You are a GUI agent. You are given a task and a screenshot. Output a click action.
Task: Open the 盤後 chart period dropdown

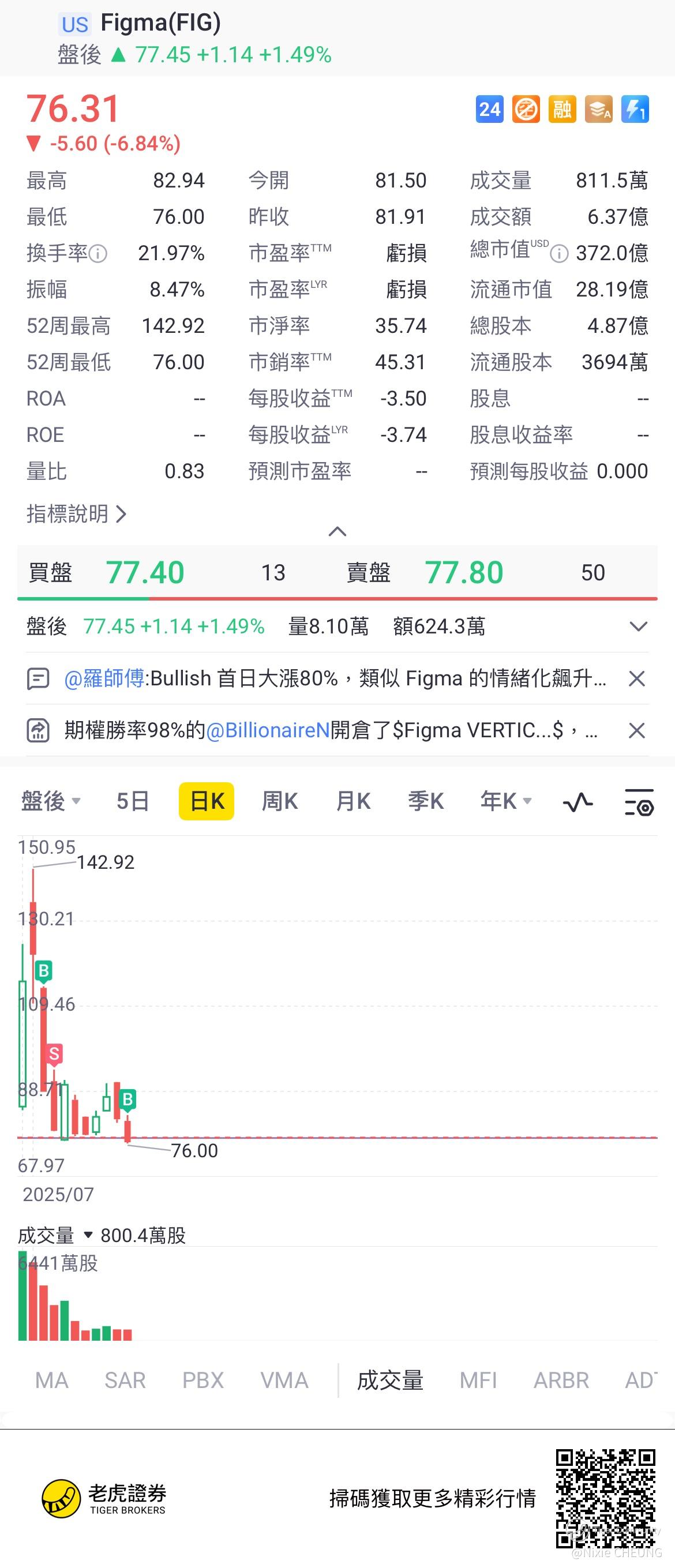[51, 801]
